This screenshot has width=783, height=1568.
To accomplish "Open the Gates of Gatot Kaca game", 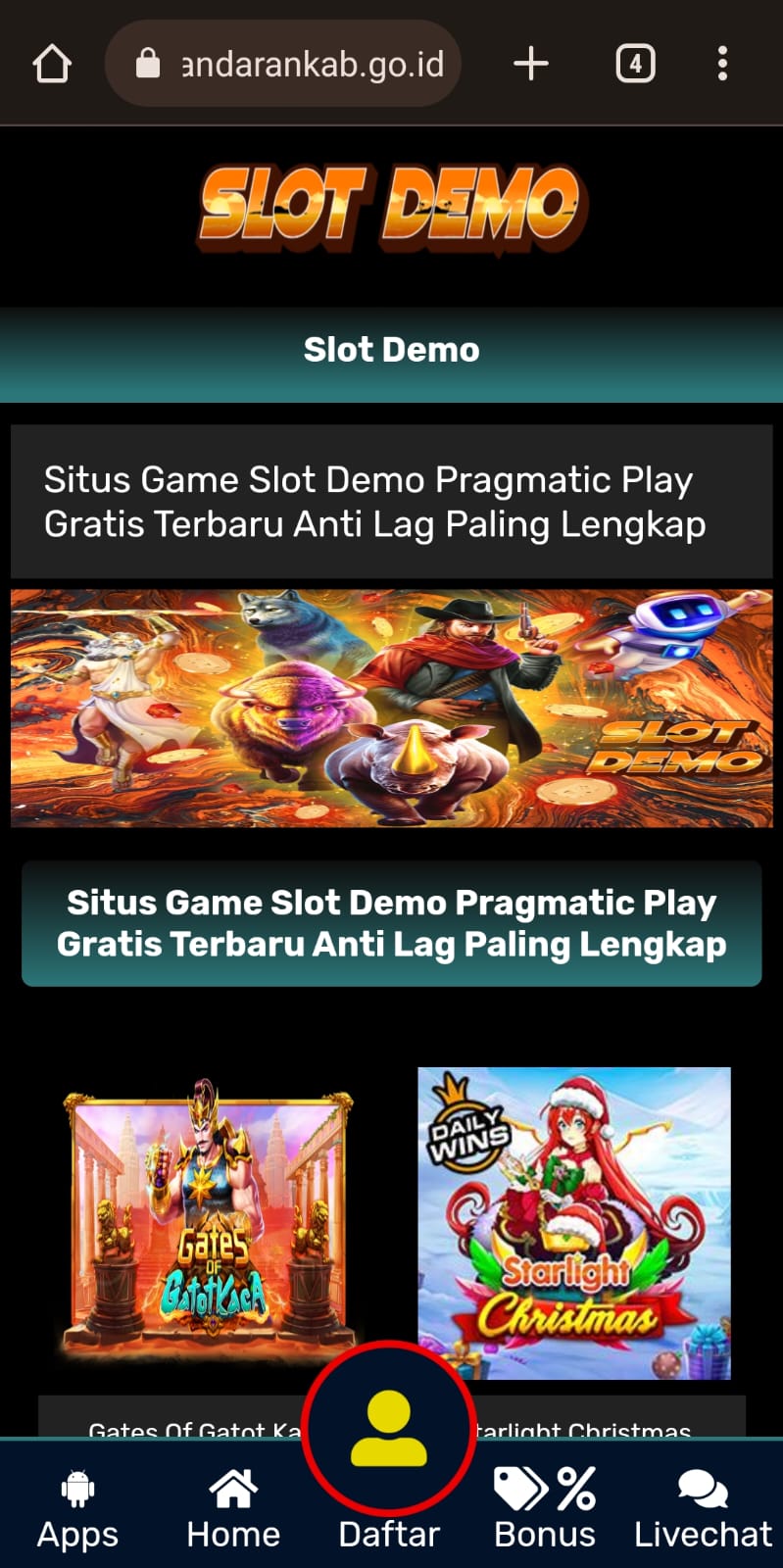I will (x=209, y=1220).
